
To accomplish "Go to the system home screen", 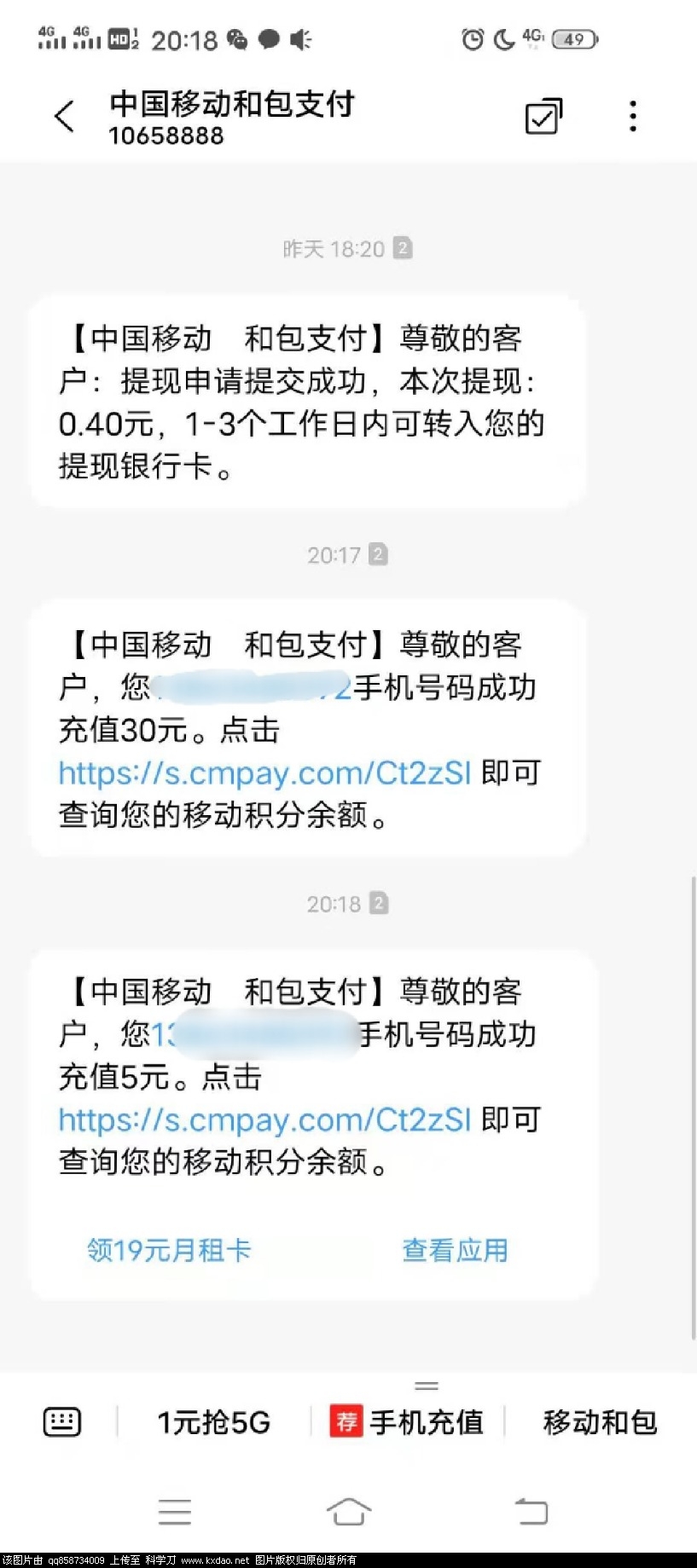I will [349, 1512].
